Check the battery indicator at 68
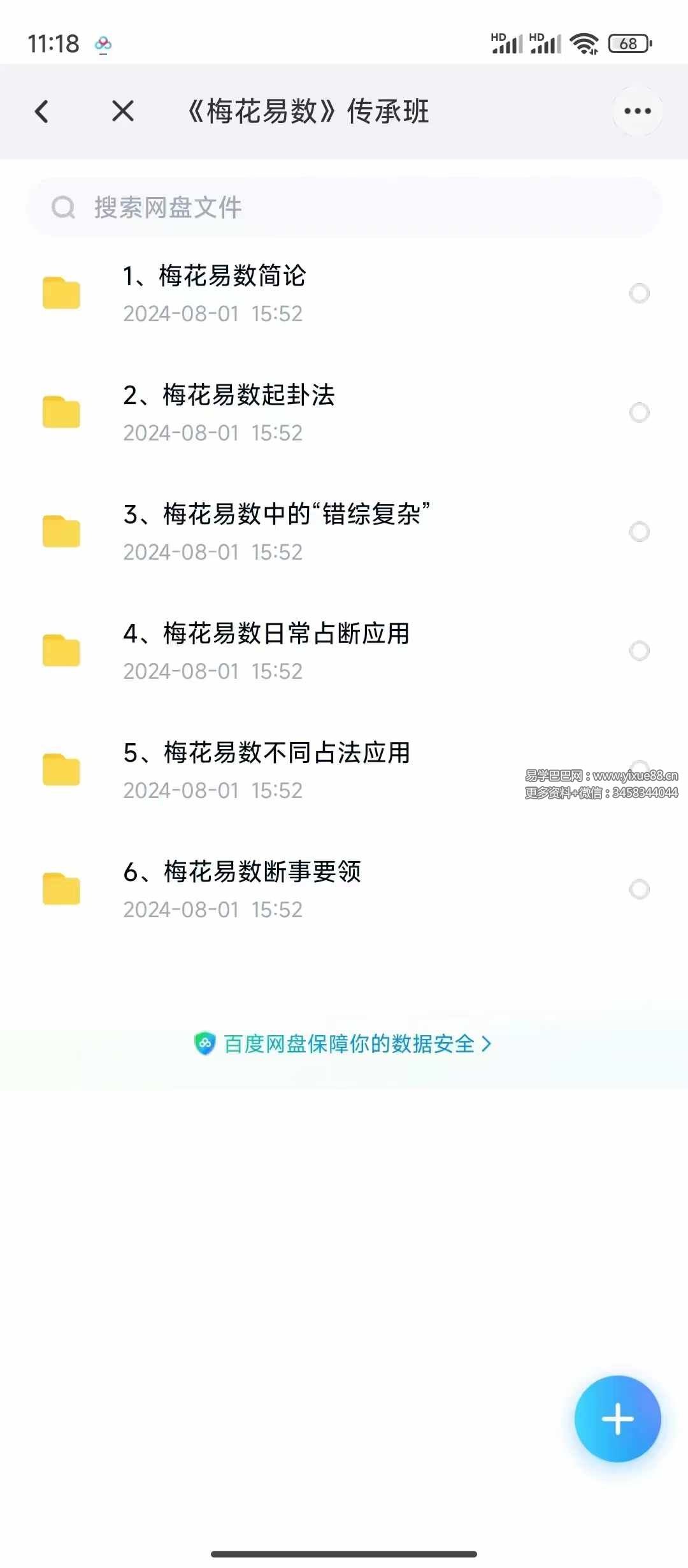The height and width of the screenshot is (1568, 688). pos(628,43)
